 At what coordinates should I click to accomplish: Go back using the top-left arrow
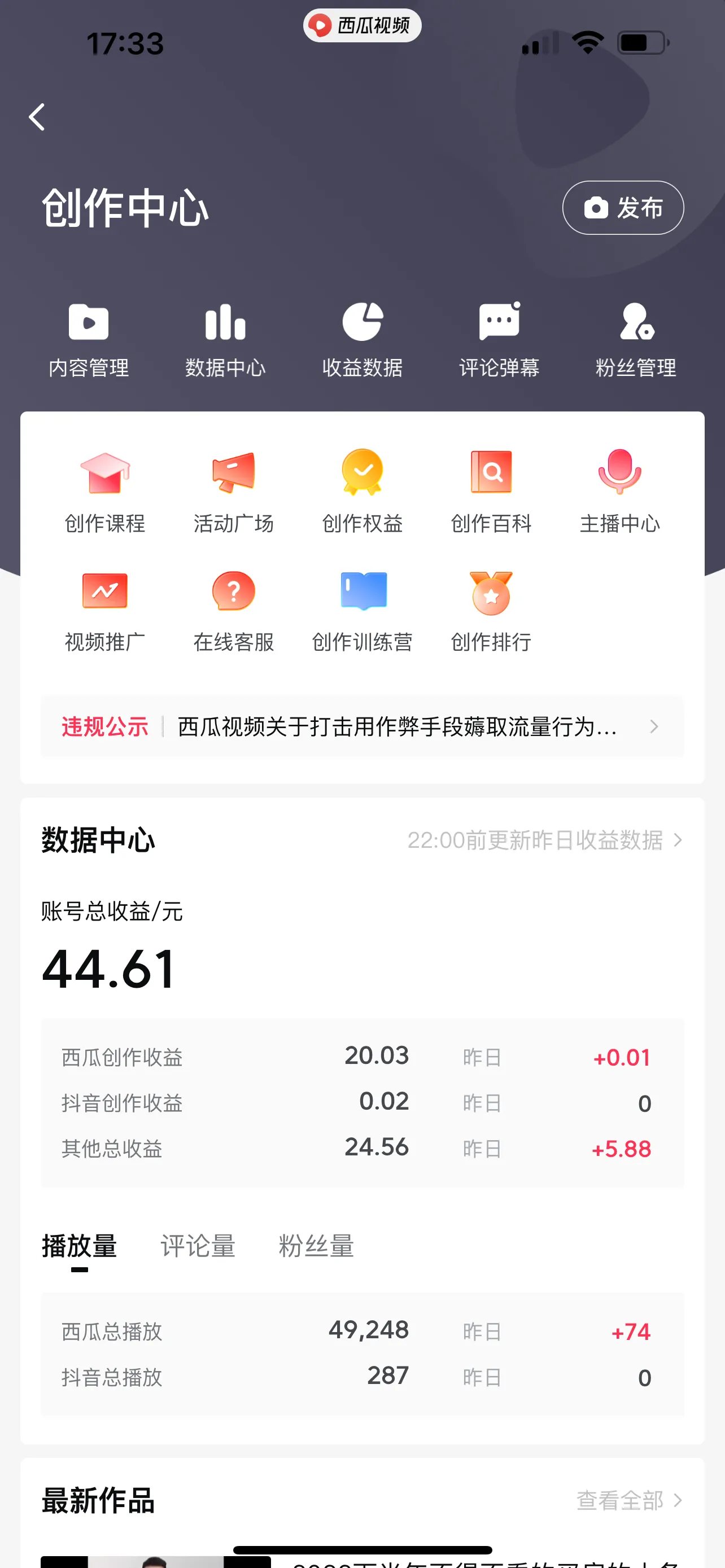[x=37, y=117]
